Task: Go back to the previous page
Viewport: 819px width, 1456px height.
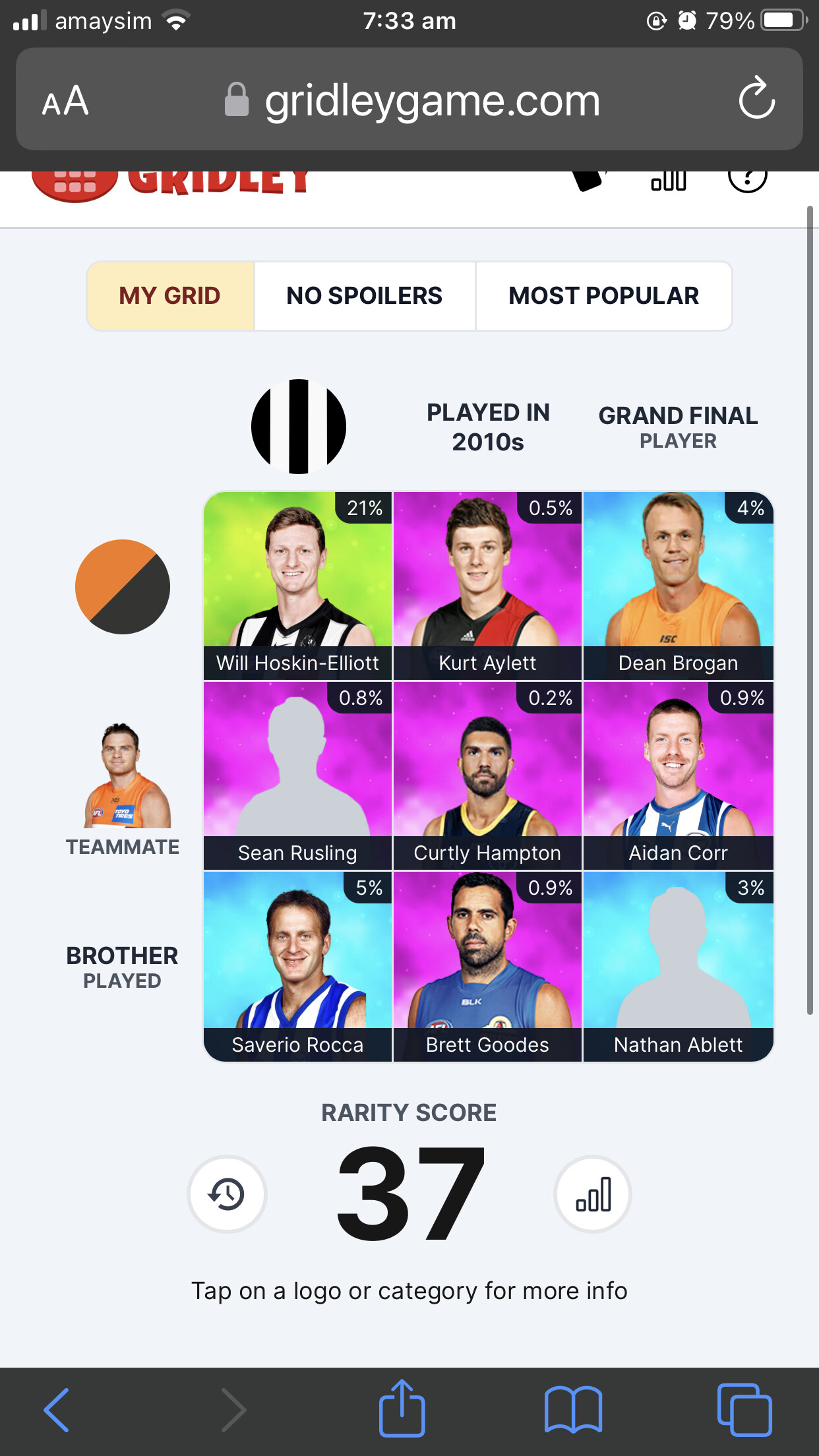Action: 57,1410
